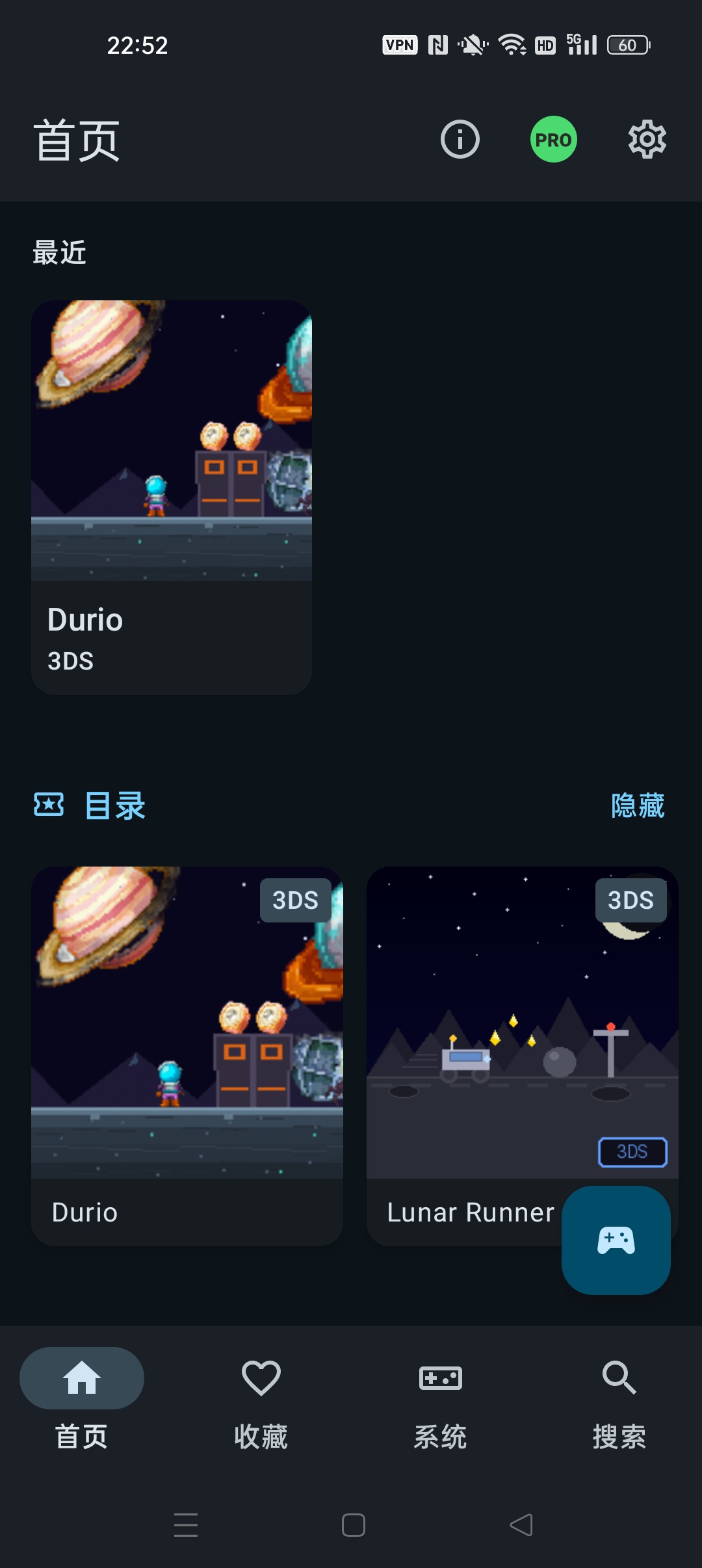Open recent game Durio under 最近
Screen dimensions: 702x1568
point(172,497)
